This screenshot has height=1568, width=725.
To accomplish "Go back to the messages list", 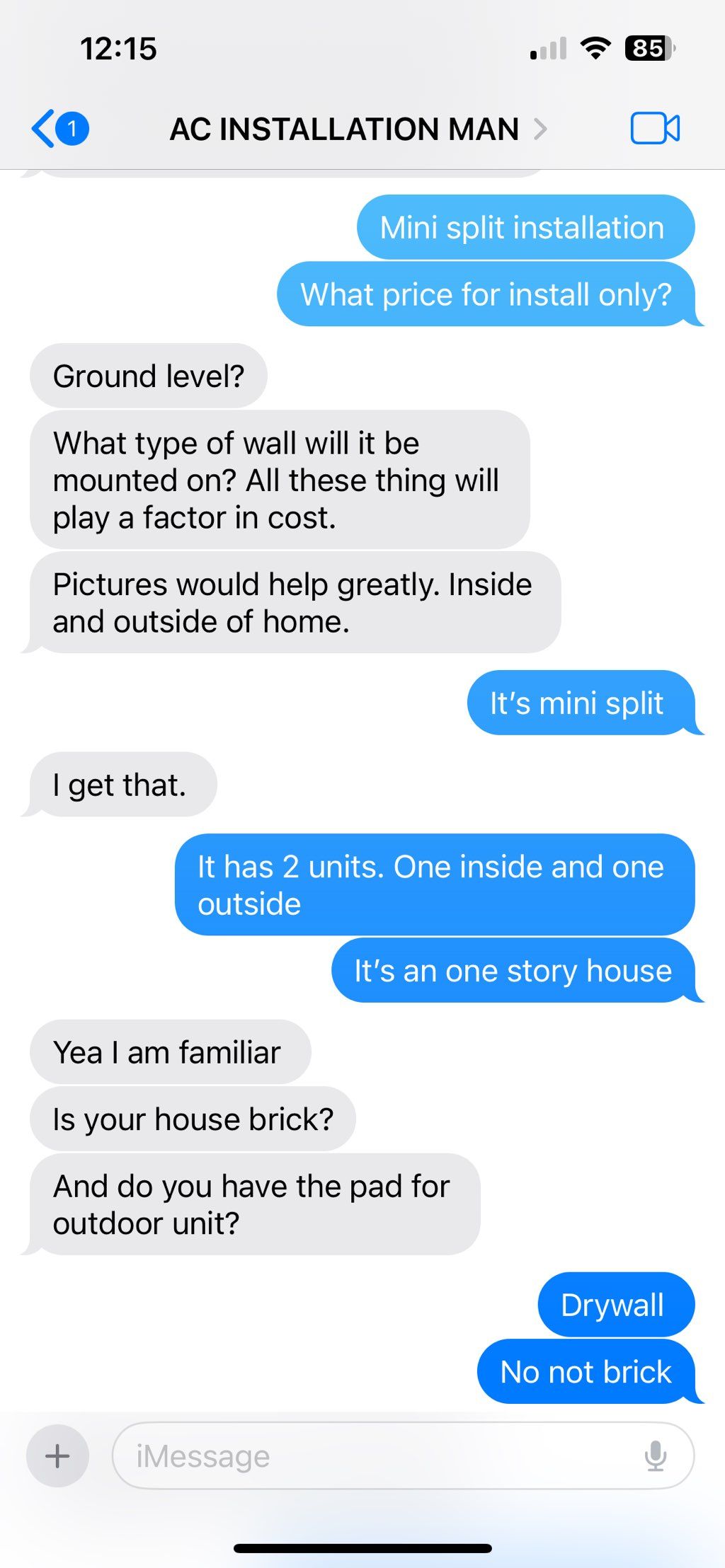I will [60, 129].
